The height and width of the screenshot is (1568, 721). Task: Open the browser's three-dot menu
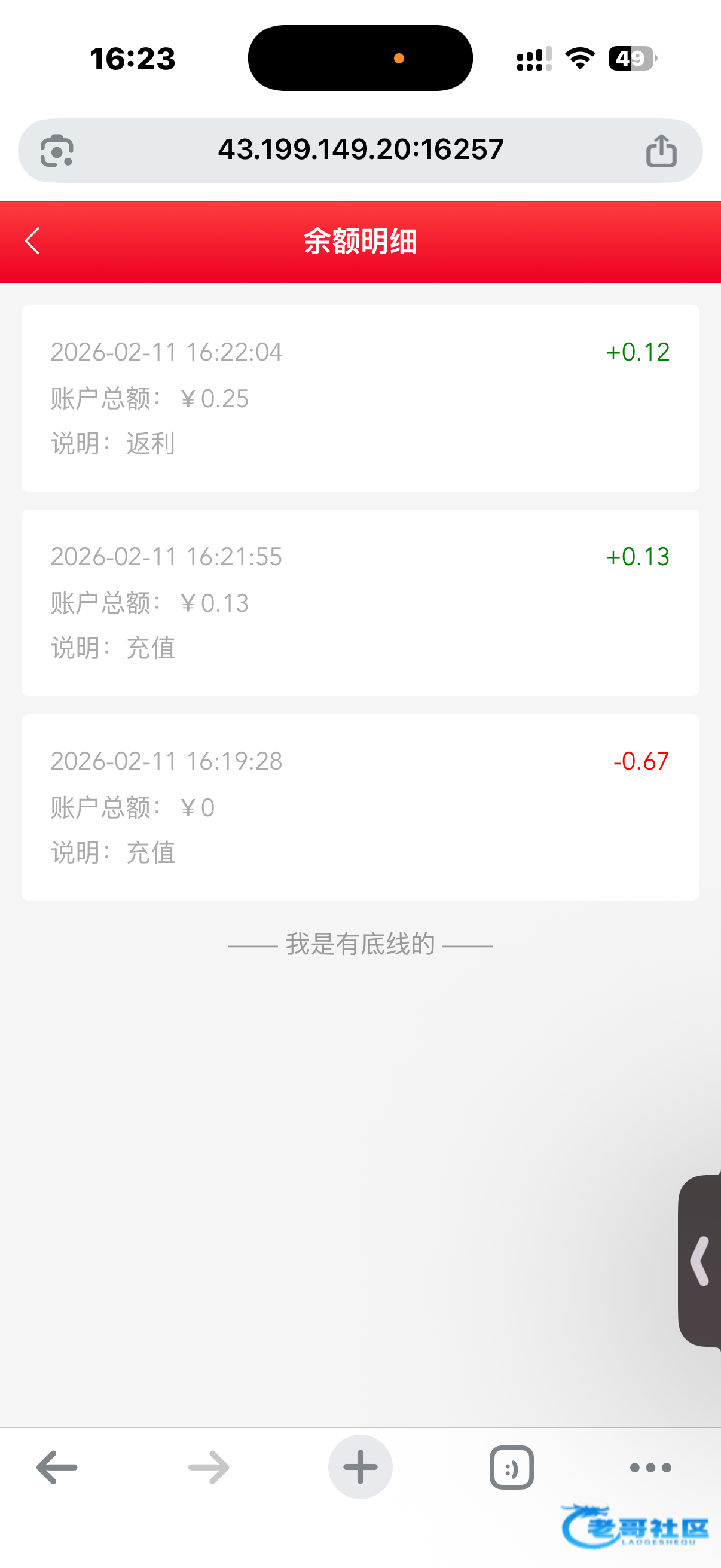pyautogui.click(x=650, y=1468)
